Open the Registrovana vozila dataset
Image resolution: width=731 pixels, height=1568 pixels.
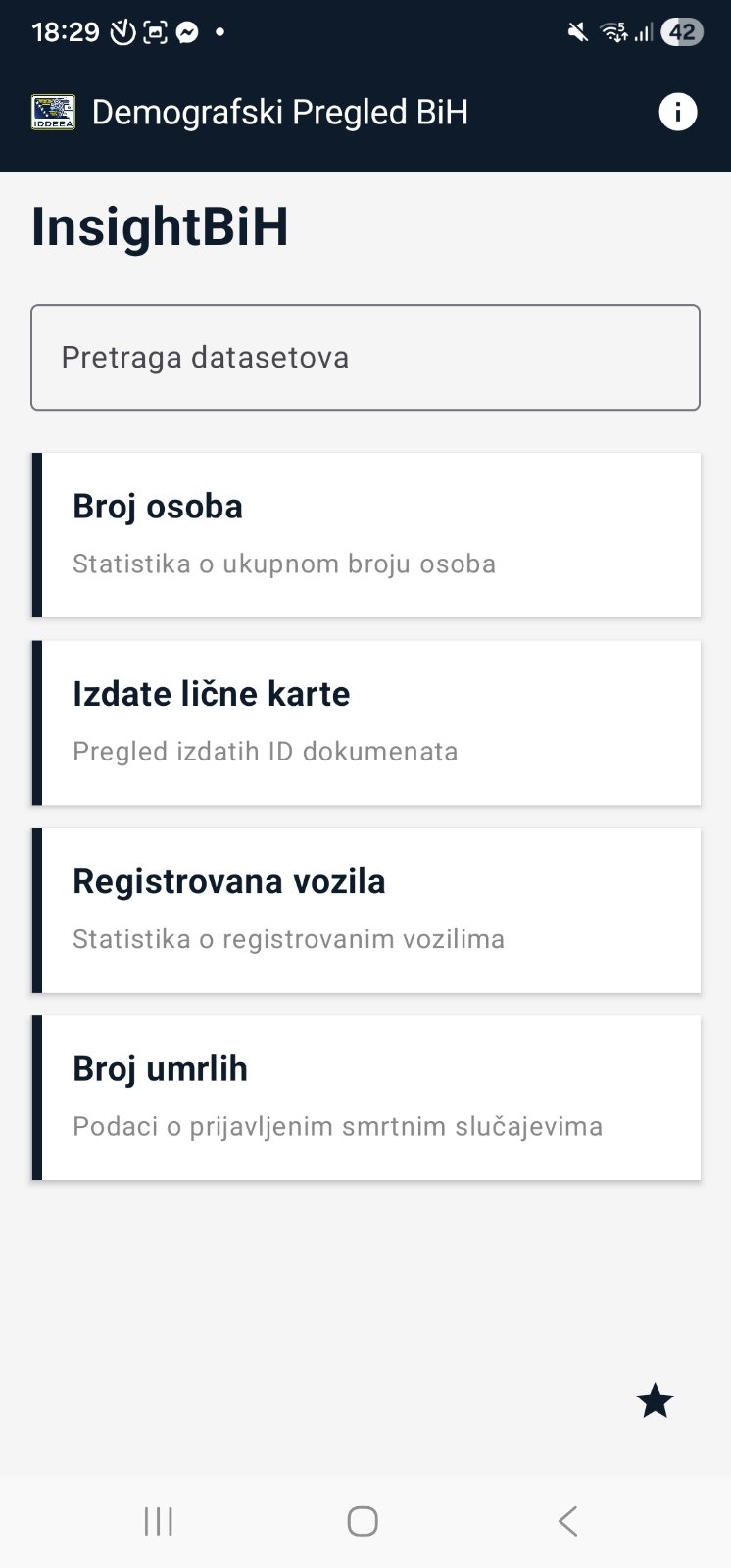tap(365, 908)
